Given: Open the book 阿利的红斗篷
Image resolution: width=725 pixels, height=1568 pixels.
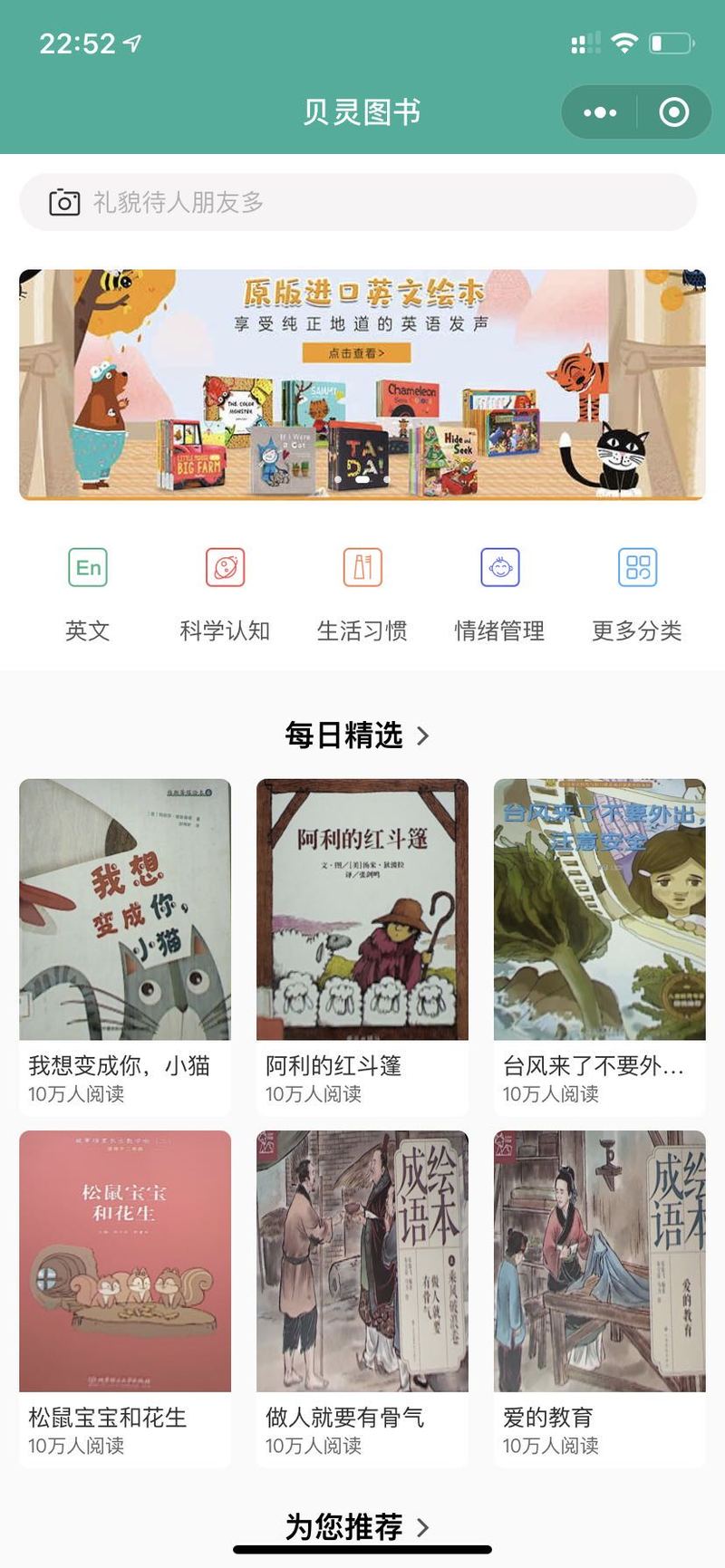Looking at the screenshot, I should (362, 947).
